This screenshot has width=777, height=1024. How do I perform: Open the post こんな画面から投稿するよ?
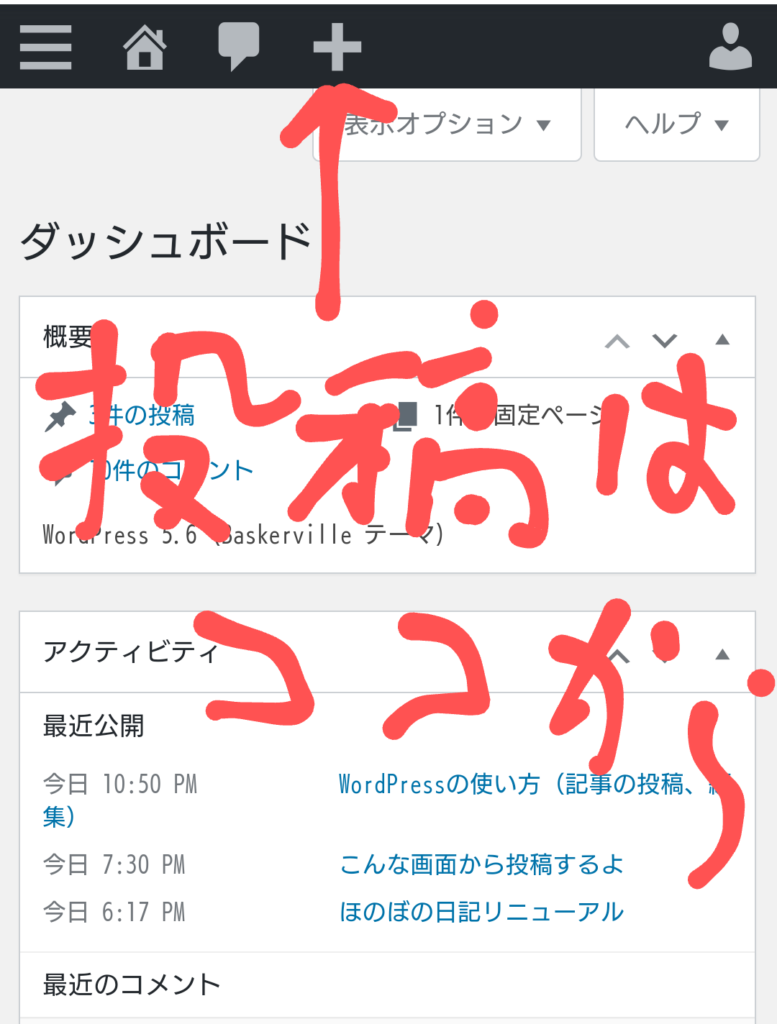coord(481,864)
